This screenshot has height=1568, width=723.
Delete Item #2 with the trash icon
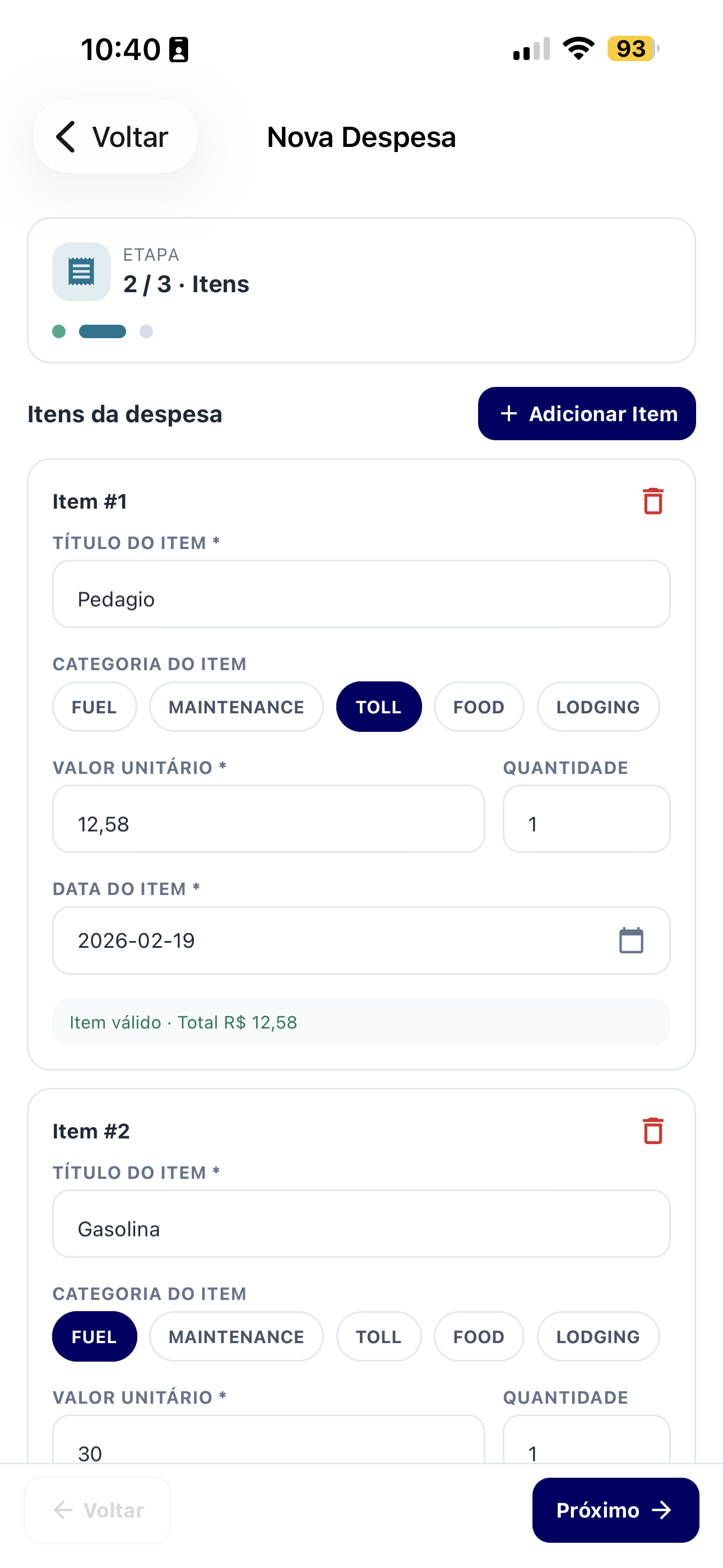pyautogui.click(x=652, y=1131)
